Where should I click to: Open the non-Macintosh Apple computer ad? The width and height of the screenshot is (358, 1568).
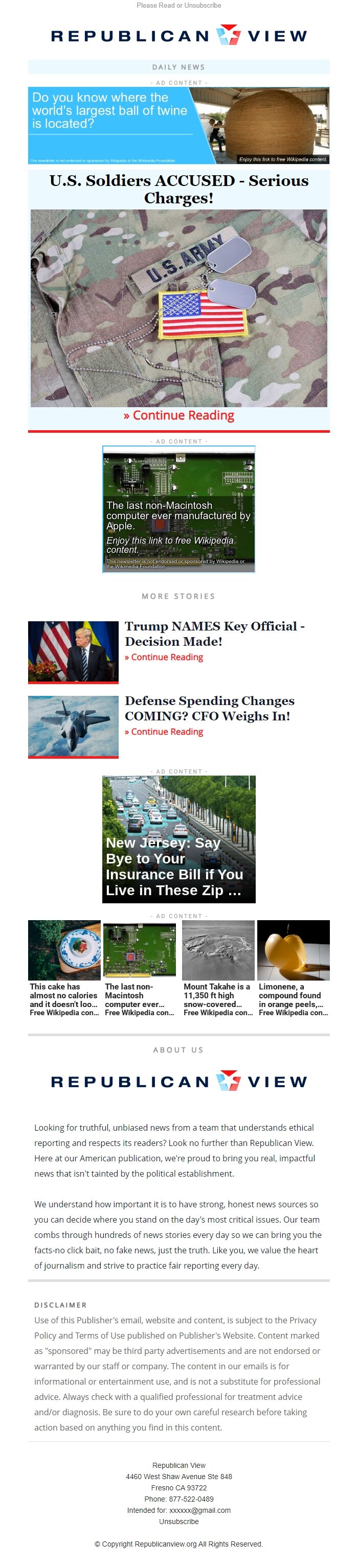(x=178, y=509)
